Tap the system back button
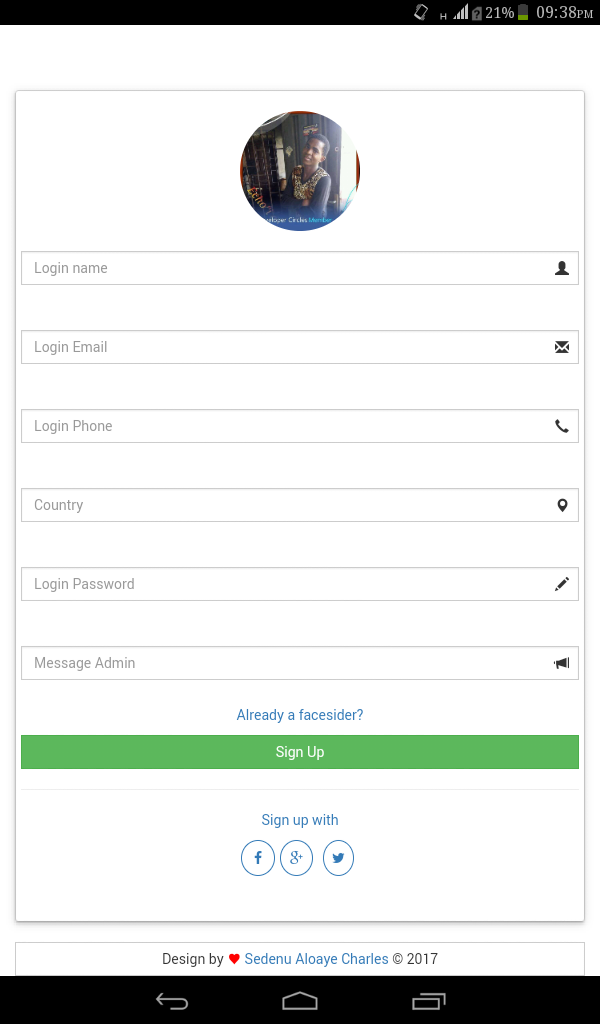The image size is (600, 1024). coord(172,1000)
